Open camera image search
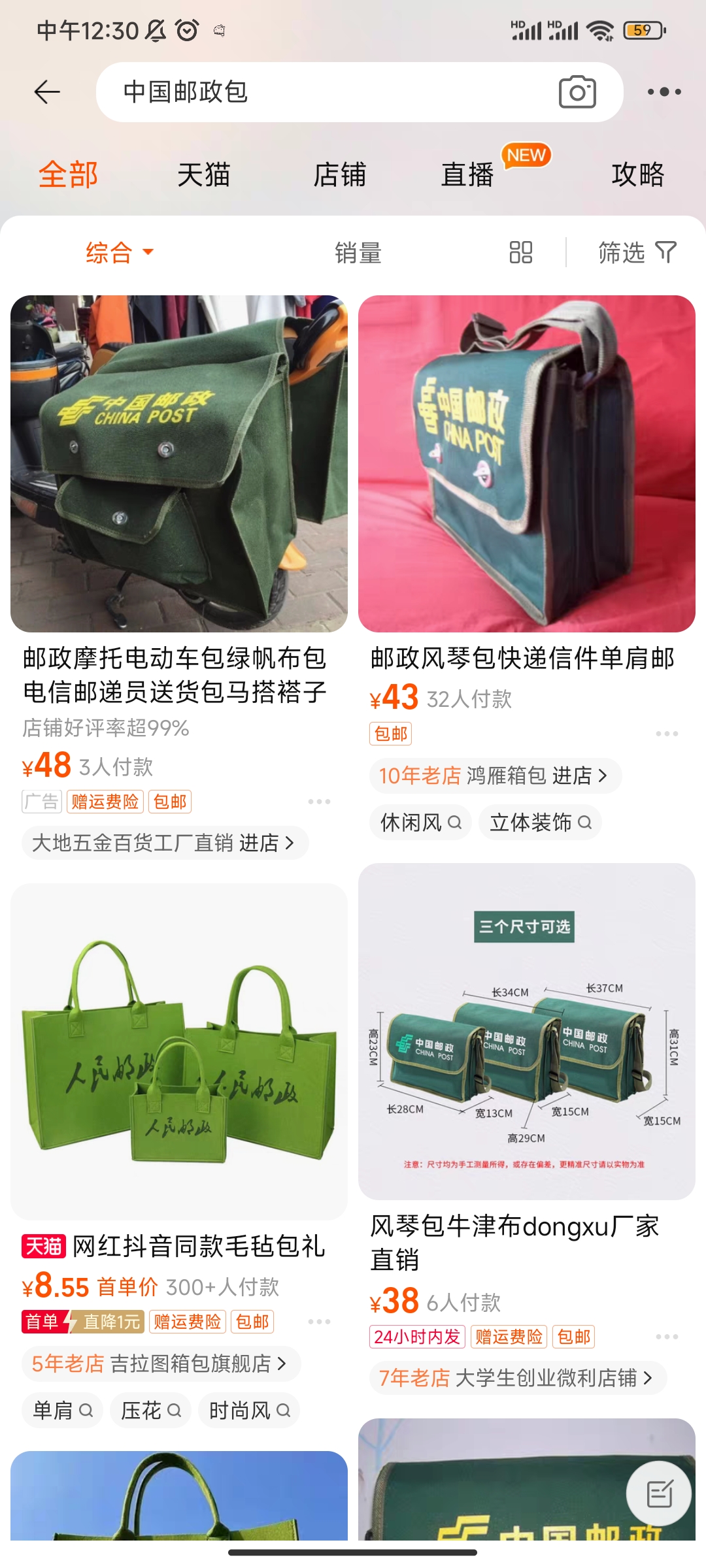Viewport: 706px width, 1568px height. click(577, 92)
